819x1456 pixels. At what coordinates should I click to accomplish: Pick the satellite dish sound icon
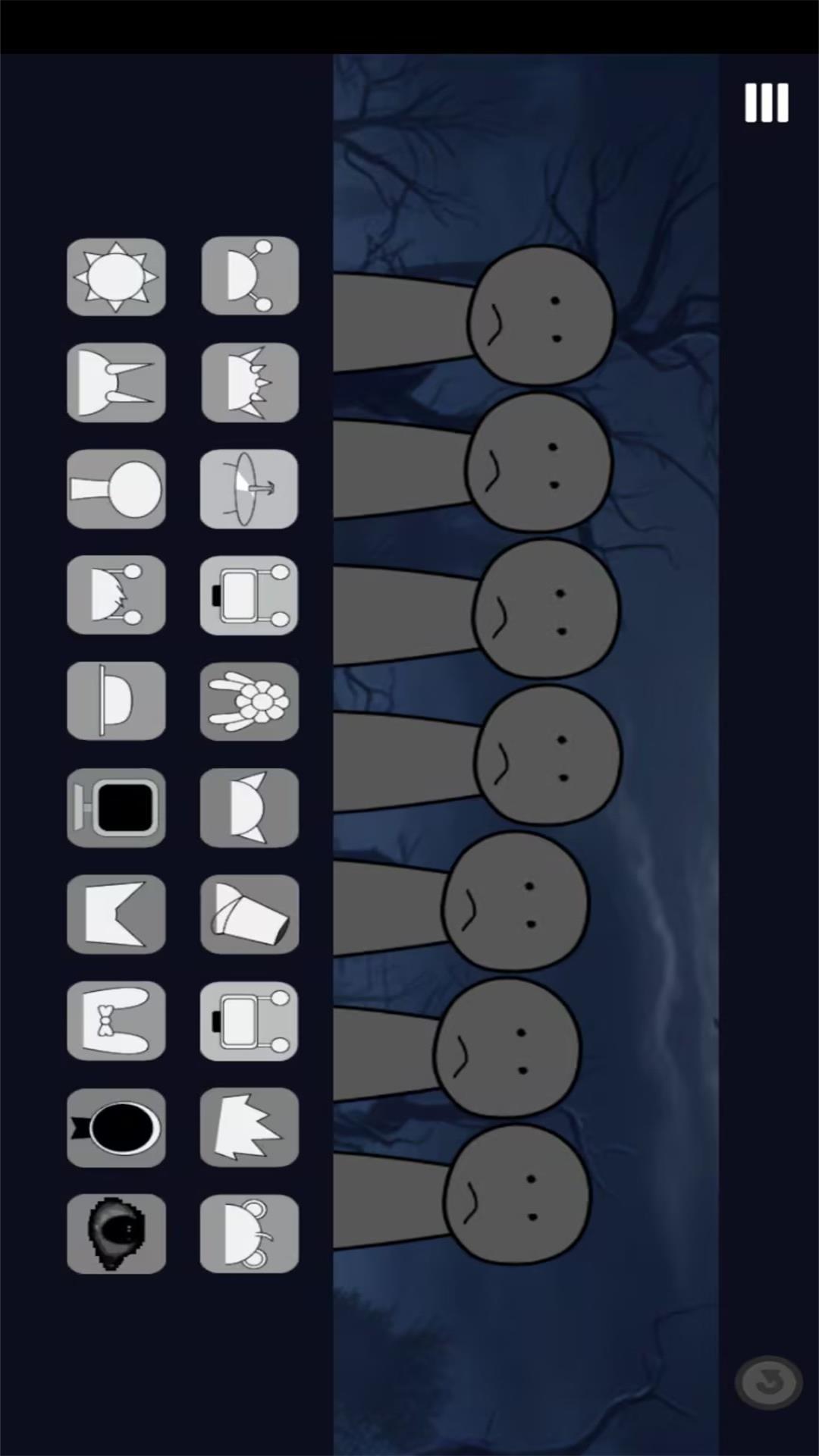pyautogui.click(x=249, y=489)
